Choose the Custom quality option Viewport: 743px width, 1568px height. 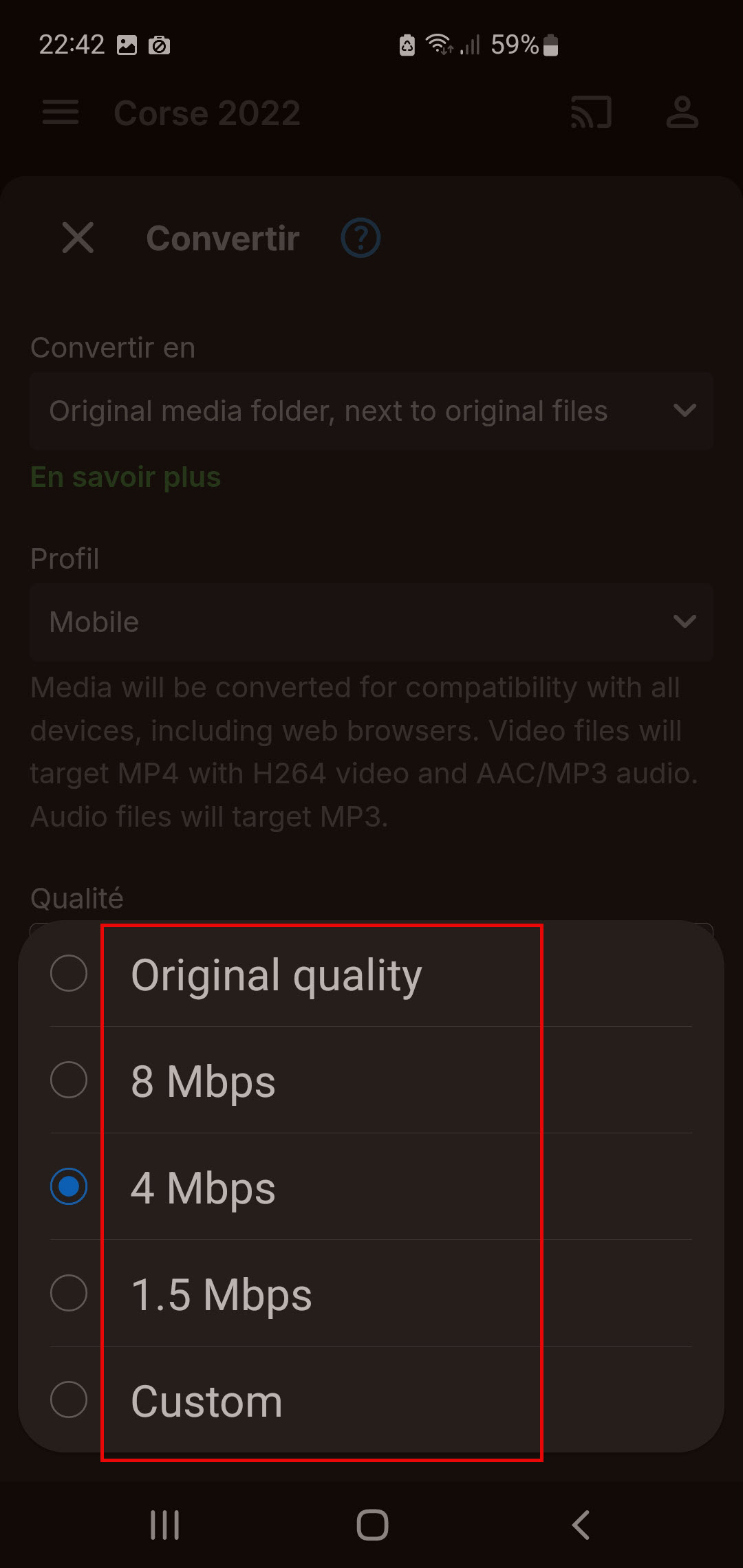[x=206, y=1401]
